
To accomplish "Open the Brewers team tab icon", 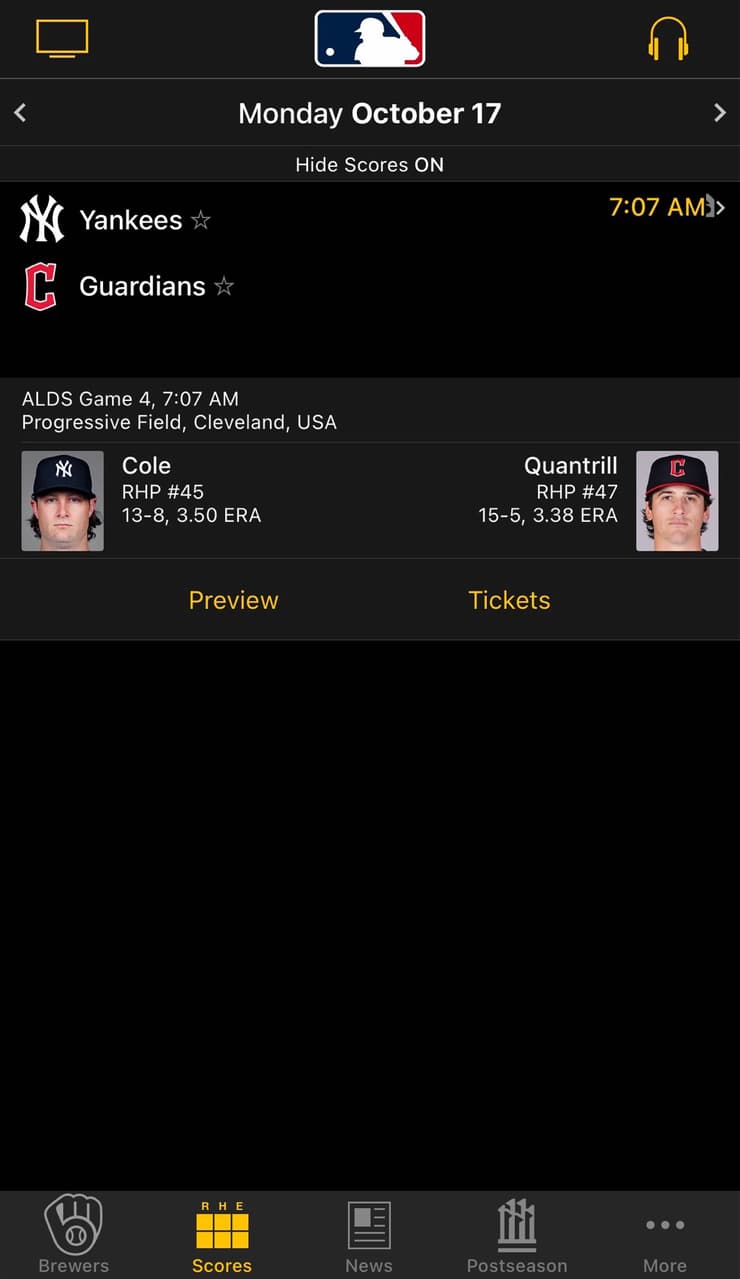I will pos(74,1222).
